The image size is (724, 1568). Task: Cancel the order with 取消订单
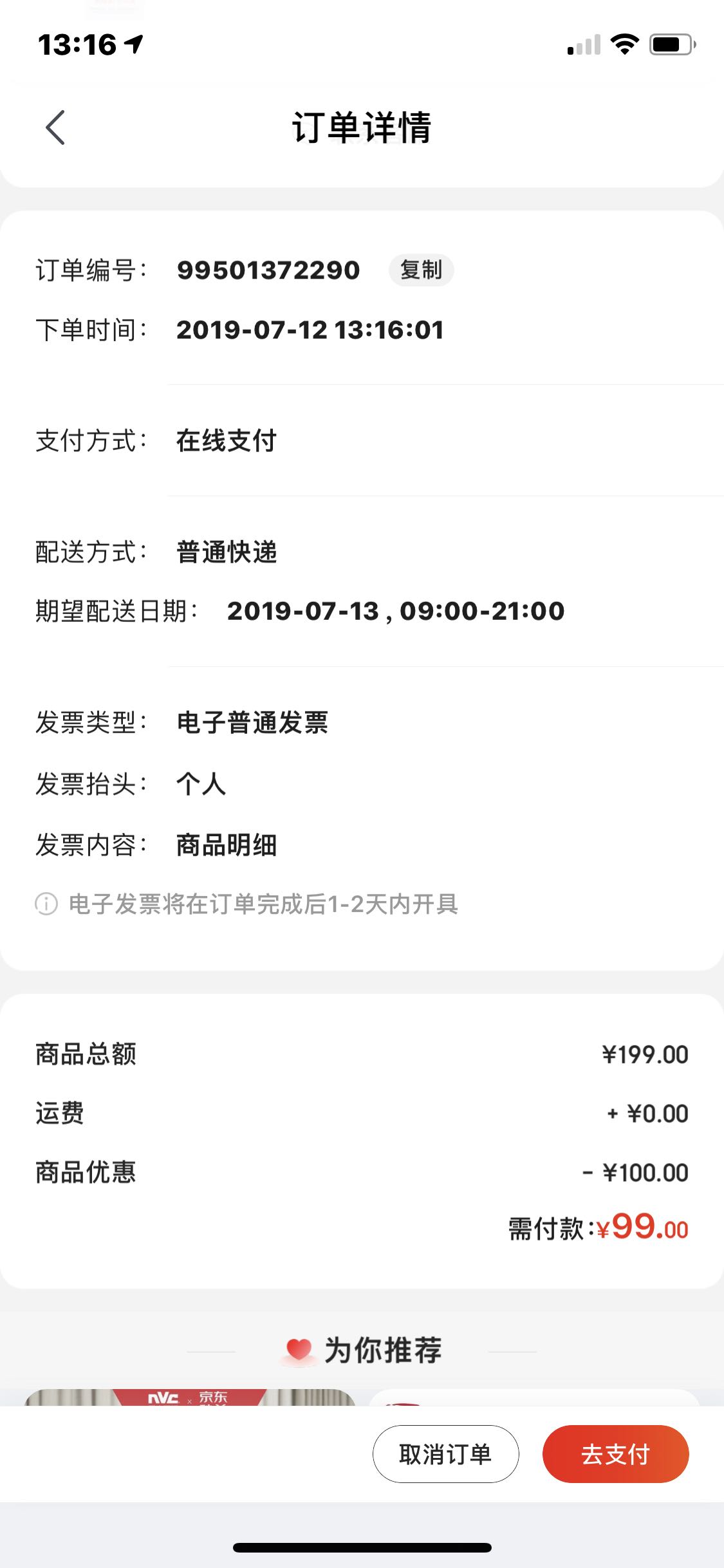[445, 1454]
